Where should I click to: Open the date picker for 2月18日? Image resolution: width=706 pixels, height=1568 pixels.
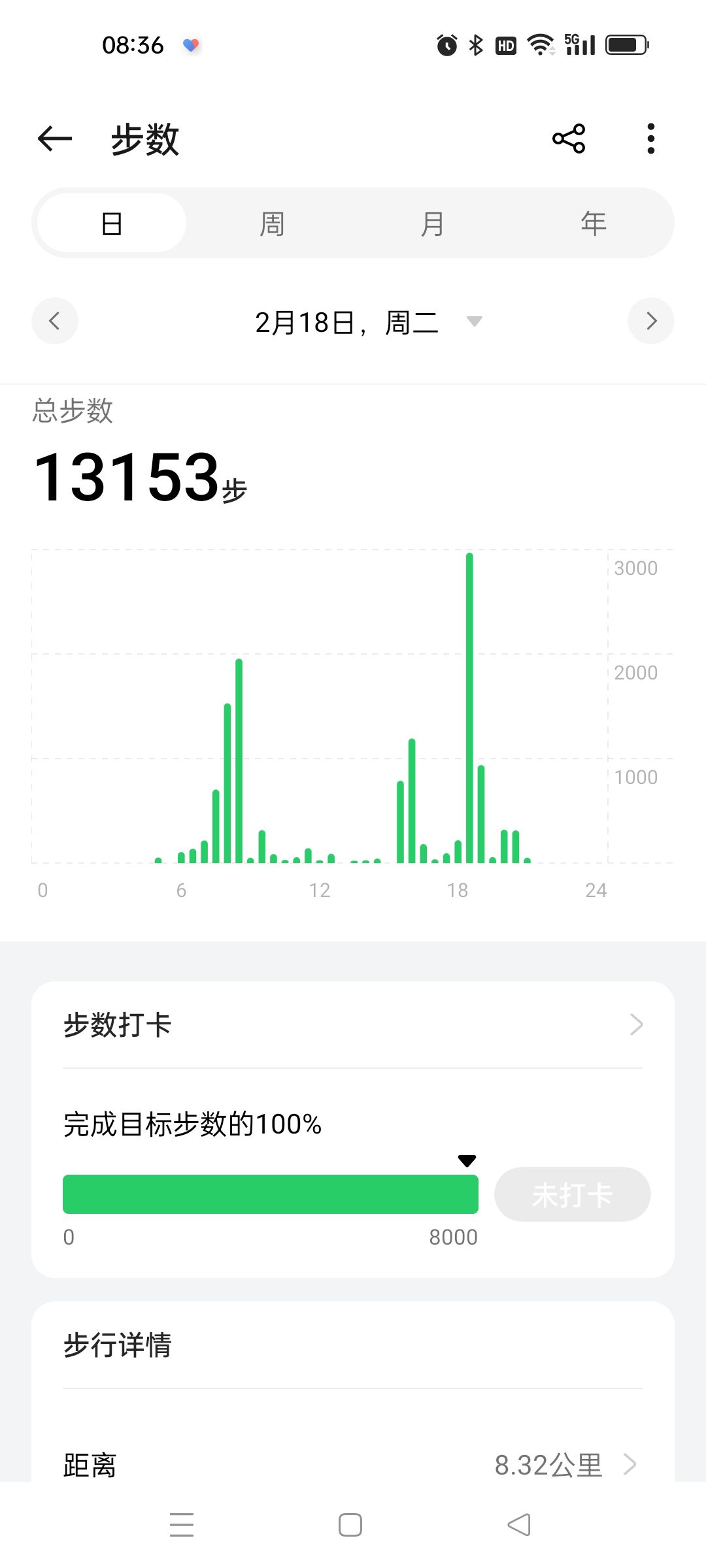368,322
